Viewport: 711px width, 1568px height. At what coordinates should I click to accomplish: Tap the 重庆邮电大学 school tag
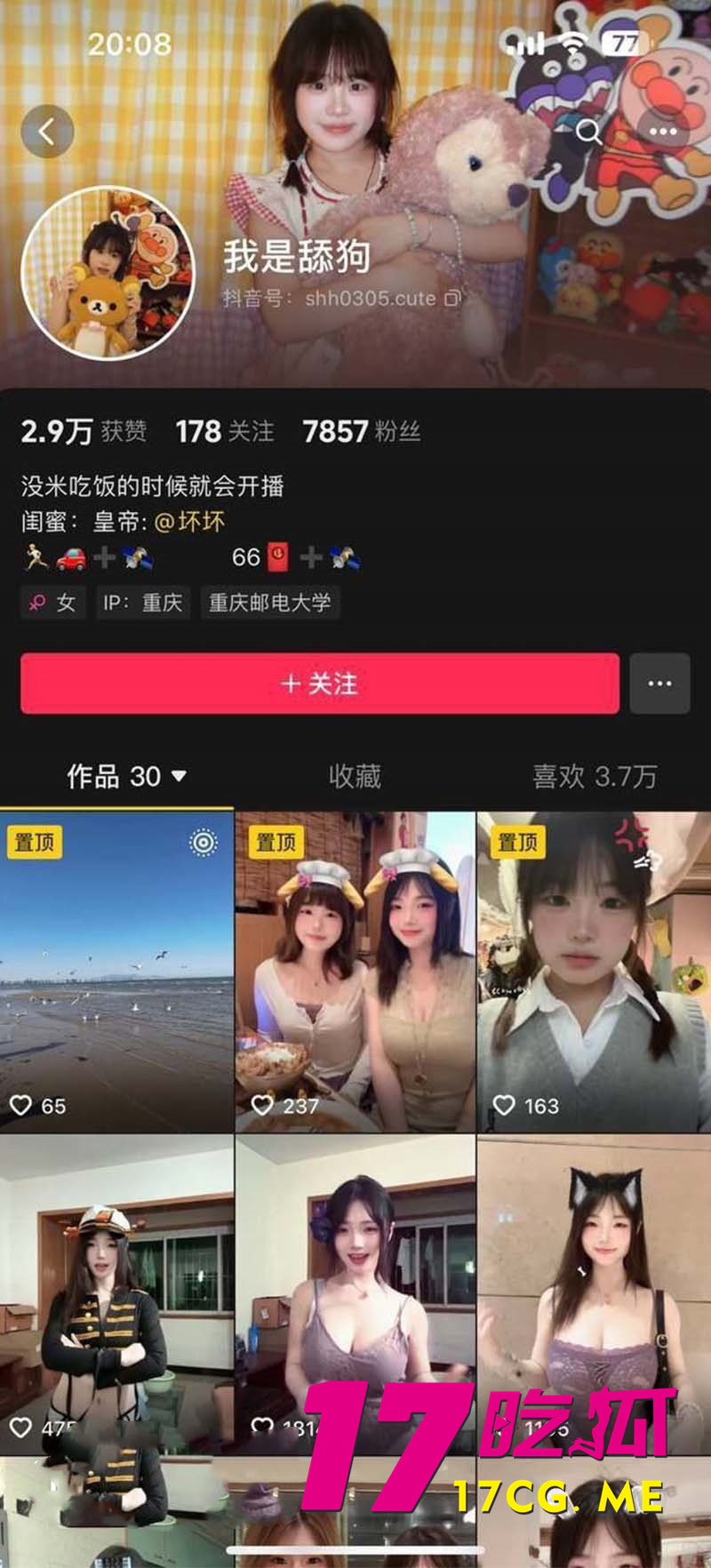tap(270, 603)
